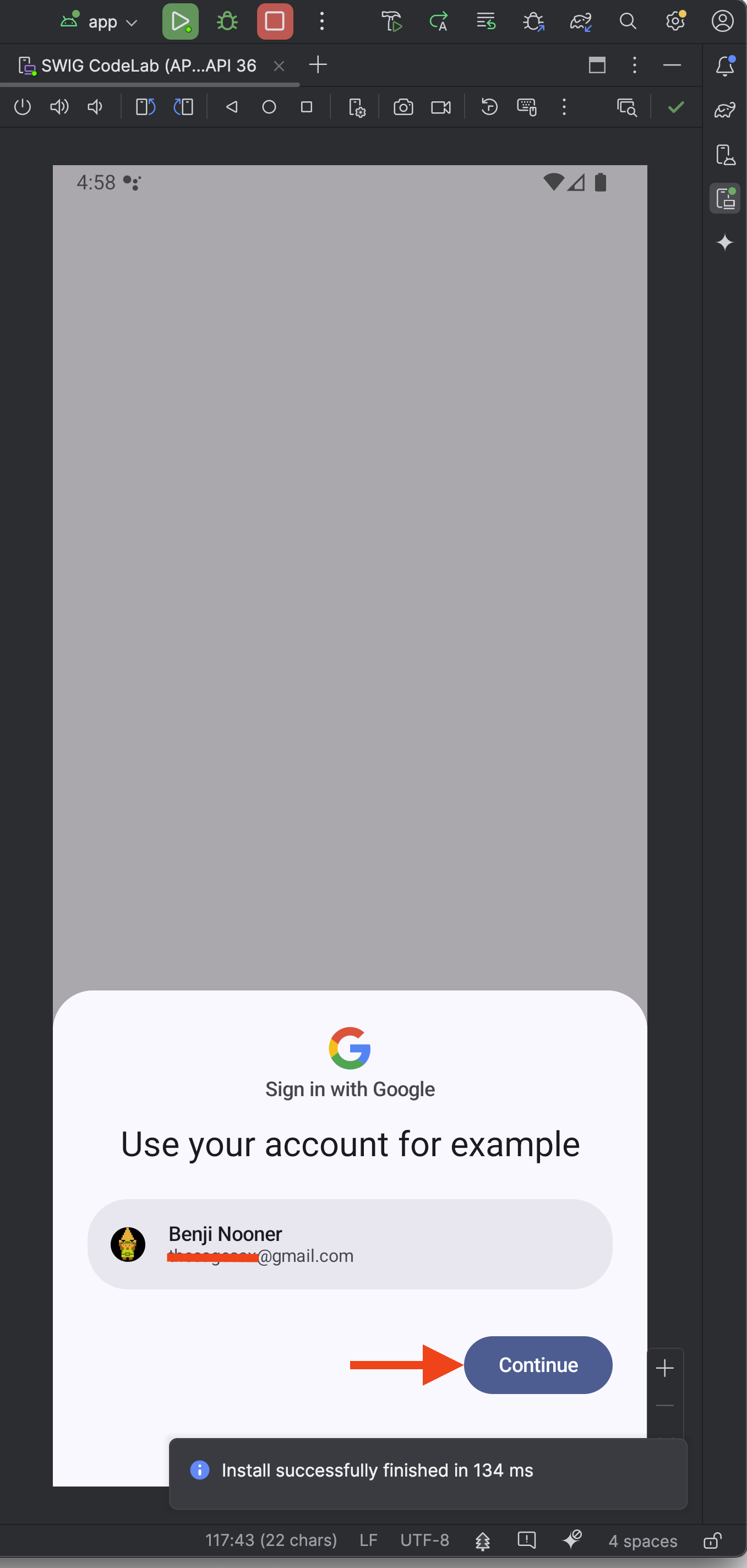Select the Benji Nooner account
Screen dimensions: 747x1568
point(350,1244)
